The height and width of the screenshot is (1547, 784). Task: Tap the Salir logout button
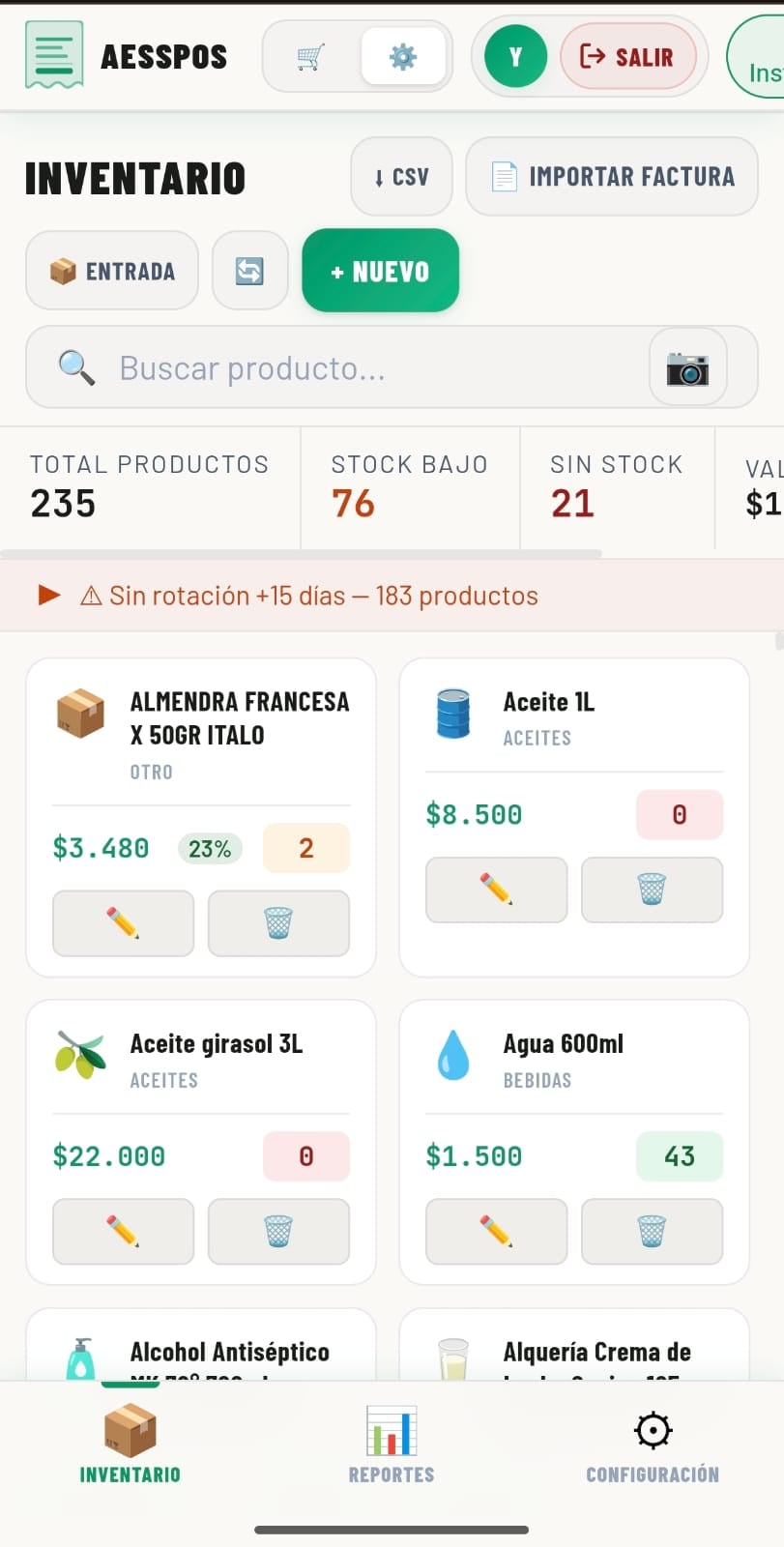tap(628, 57)
